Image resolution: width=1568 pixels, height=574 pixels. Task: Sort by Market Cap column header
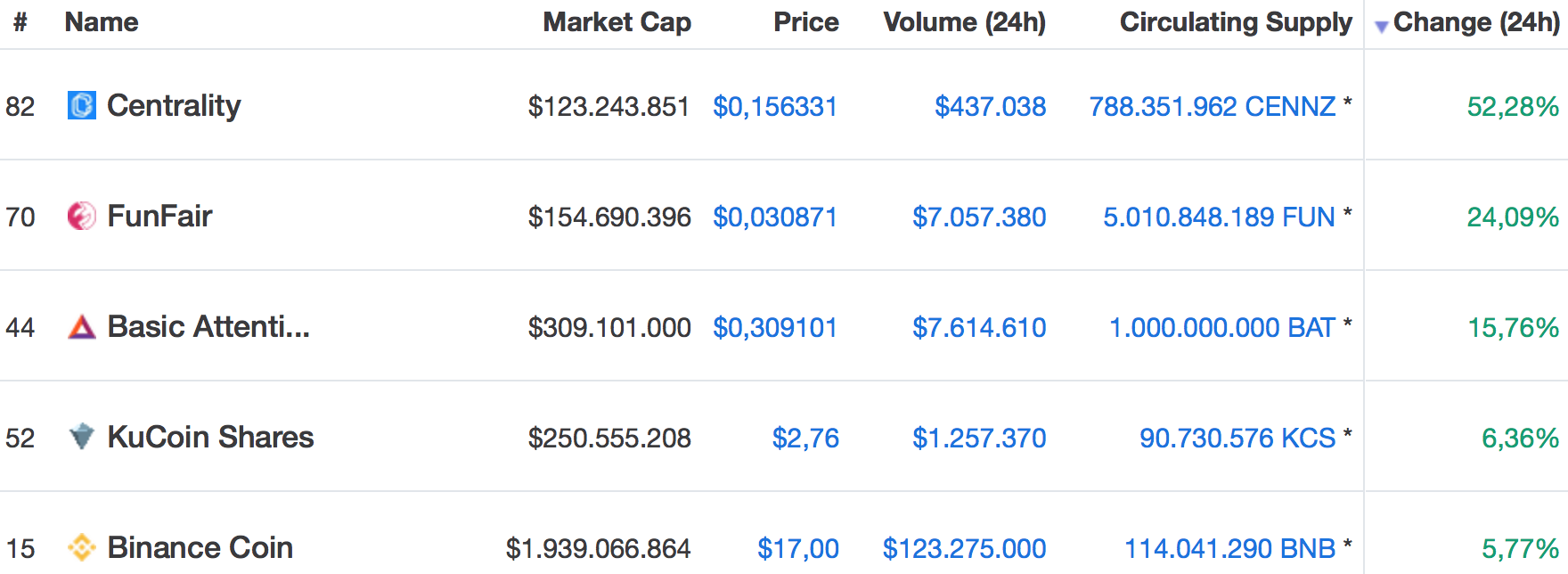(617, 22)
